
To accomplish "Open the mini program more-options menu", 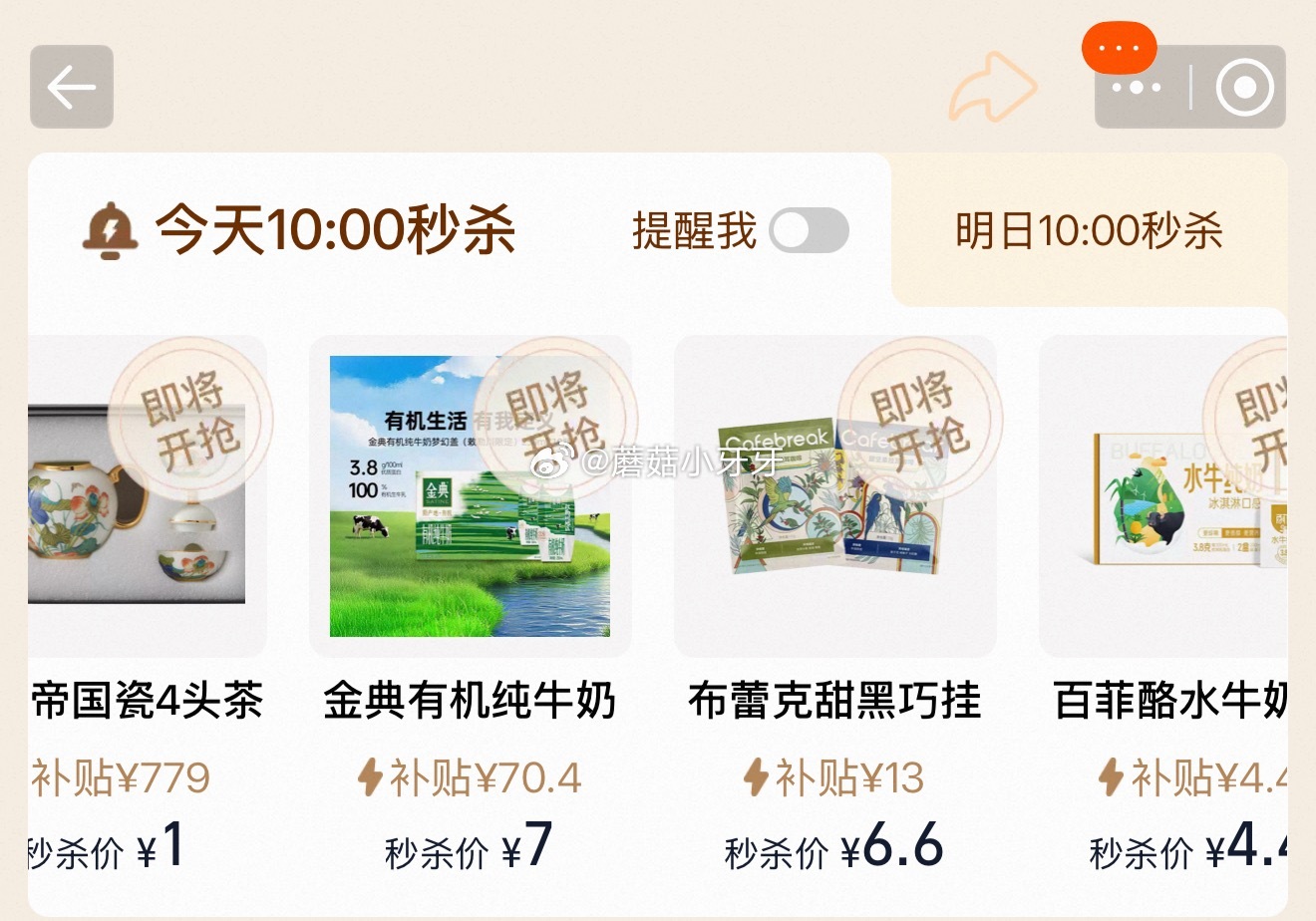I will (1137, 88).
